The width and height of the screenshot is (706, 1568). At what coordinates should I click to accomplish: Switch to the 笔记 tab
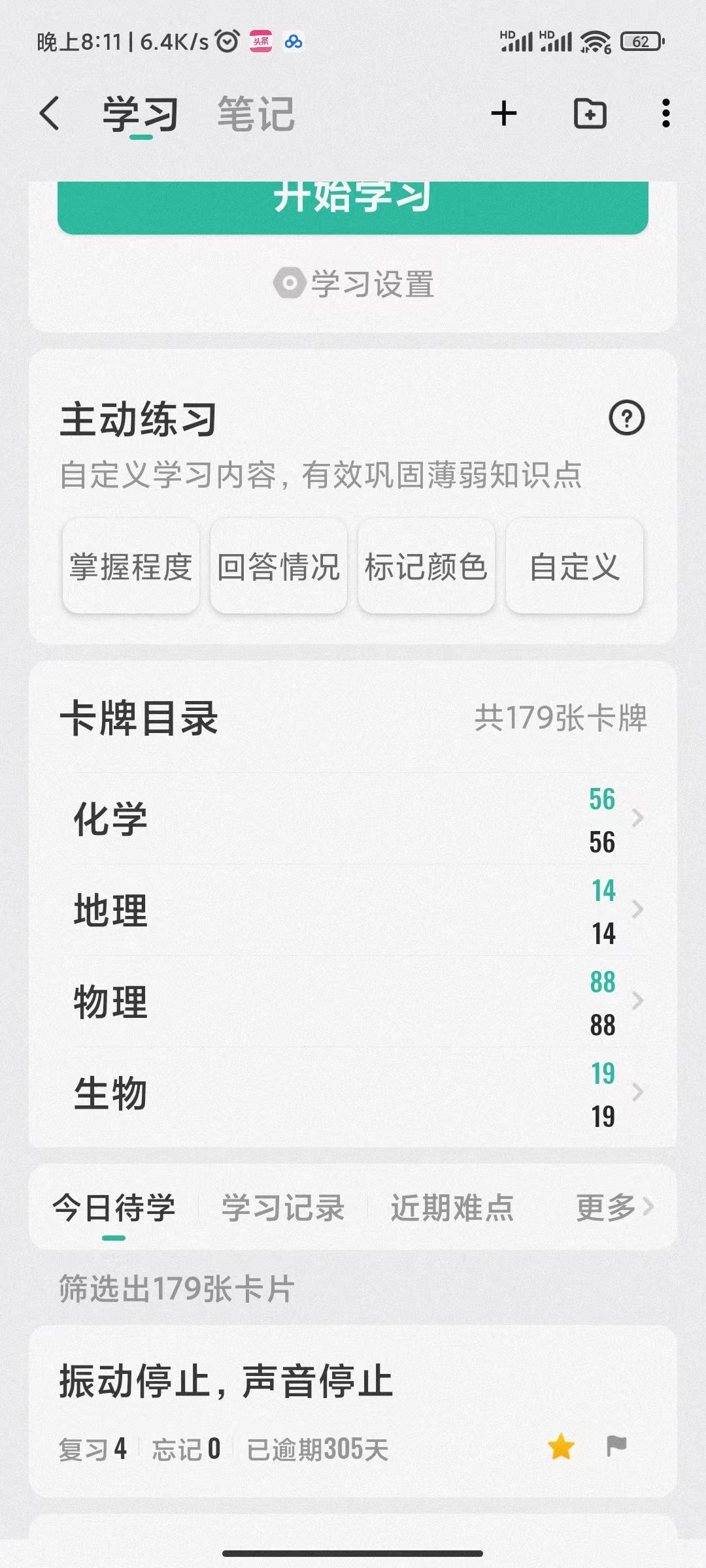(x=256, y=114)
